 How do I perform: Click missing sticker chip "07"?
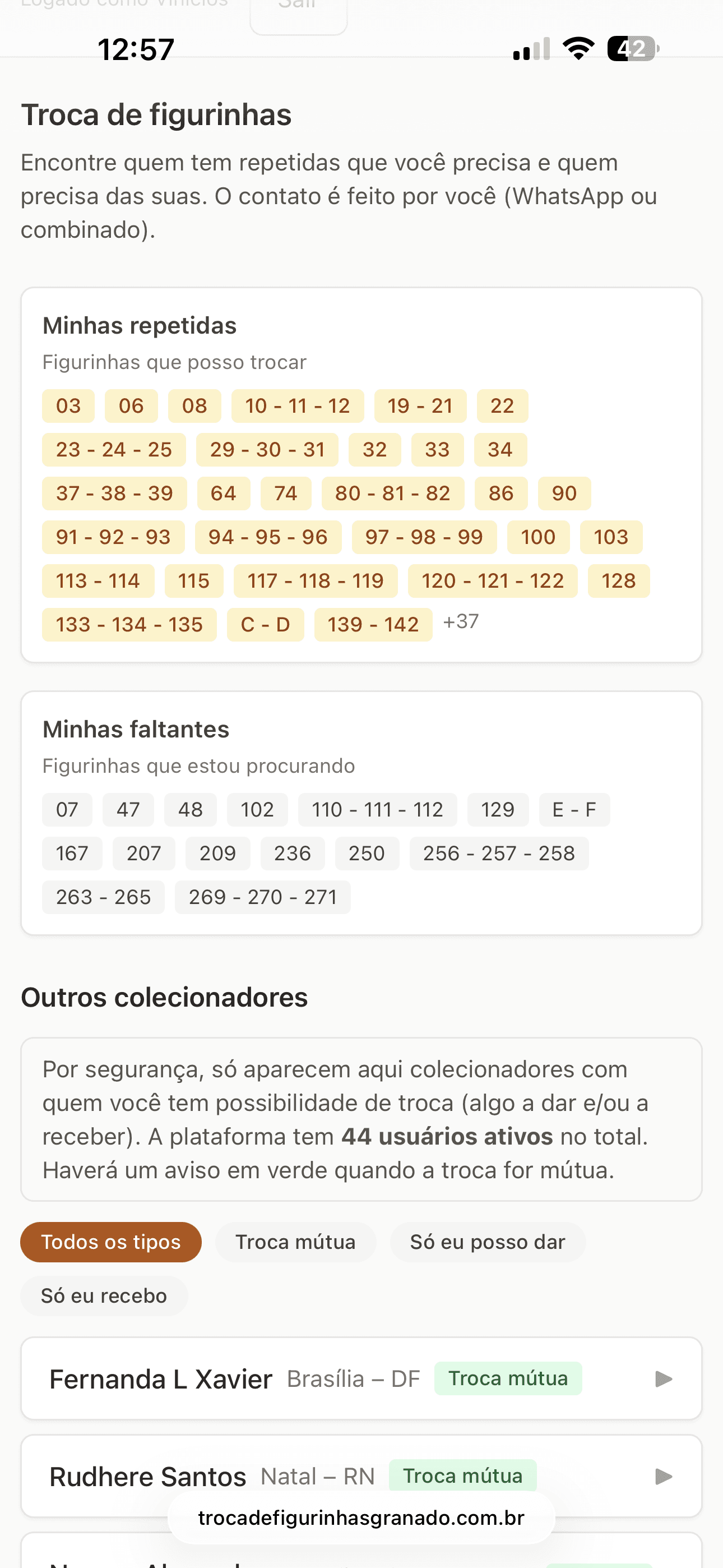point(67,810)
